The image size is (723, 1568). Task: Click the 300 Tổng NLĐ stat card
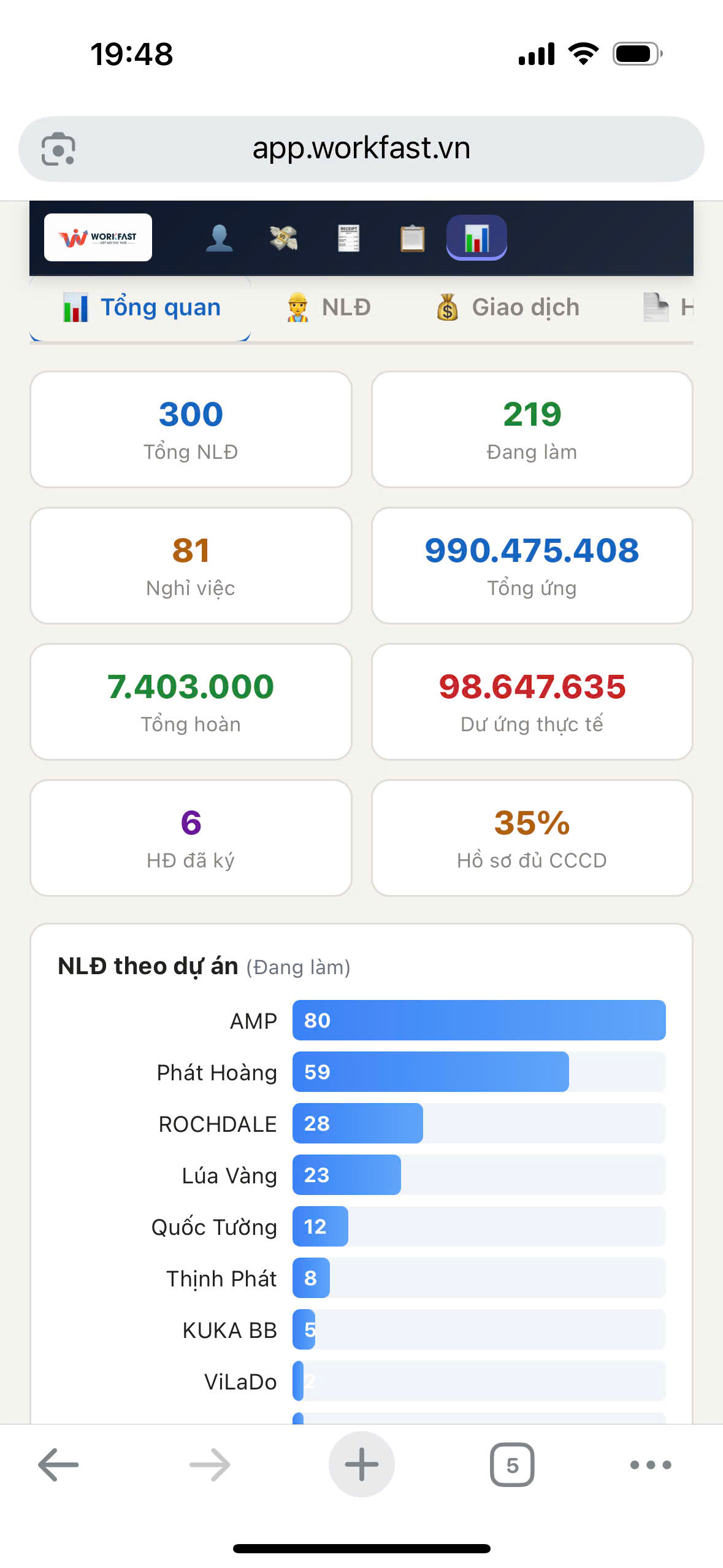pyautogui.click(x=191, y=428)
